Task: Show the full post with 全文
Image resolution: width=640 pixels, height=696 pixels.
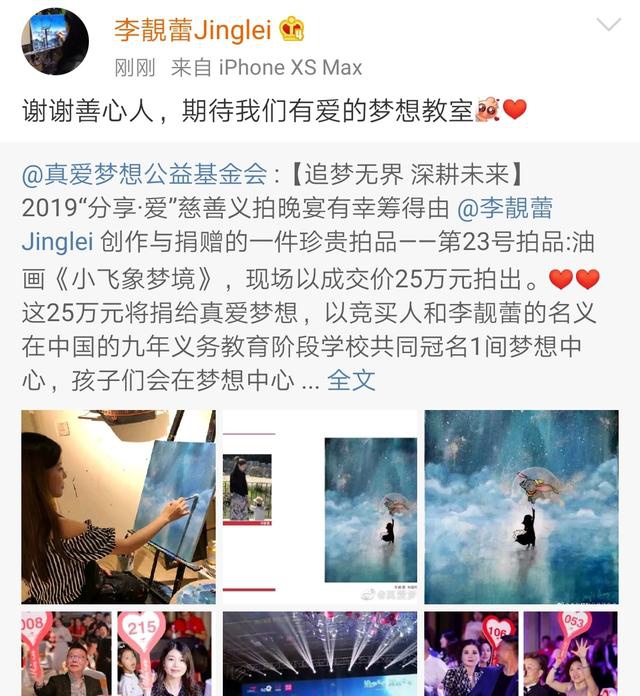Action: tap(351, 380)
